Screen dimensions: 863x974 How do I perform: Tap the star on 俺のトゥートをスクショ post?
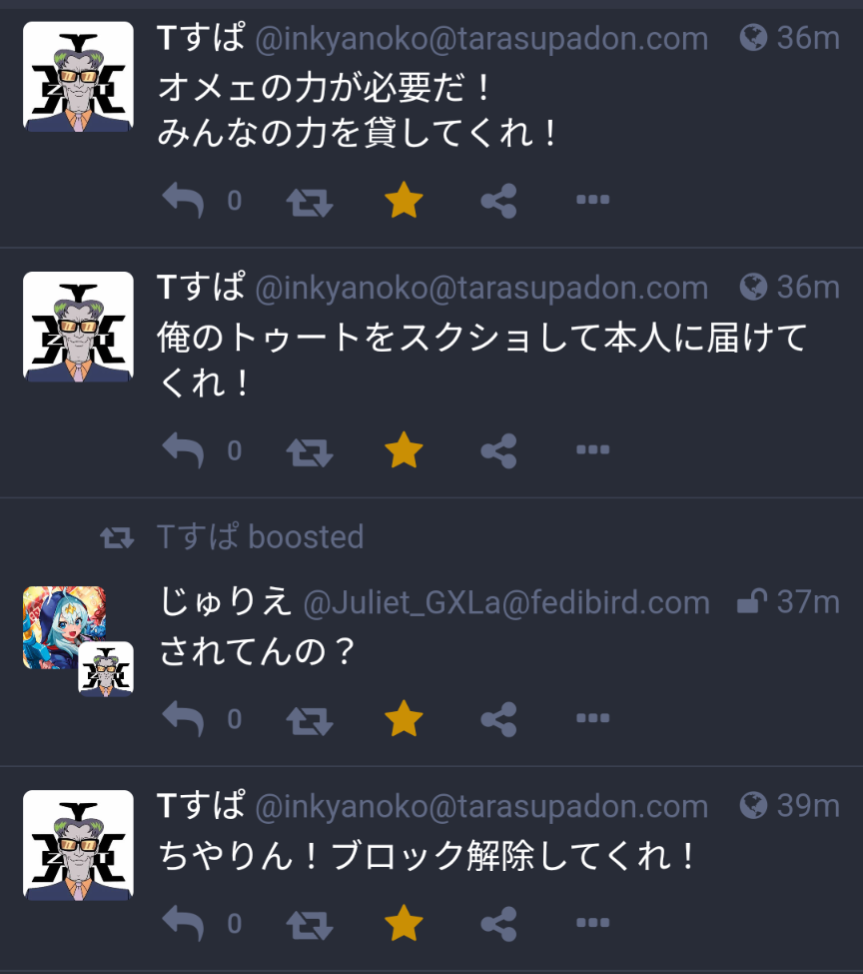point(404,451)
